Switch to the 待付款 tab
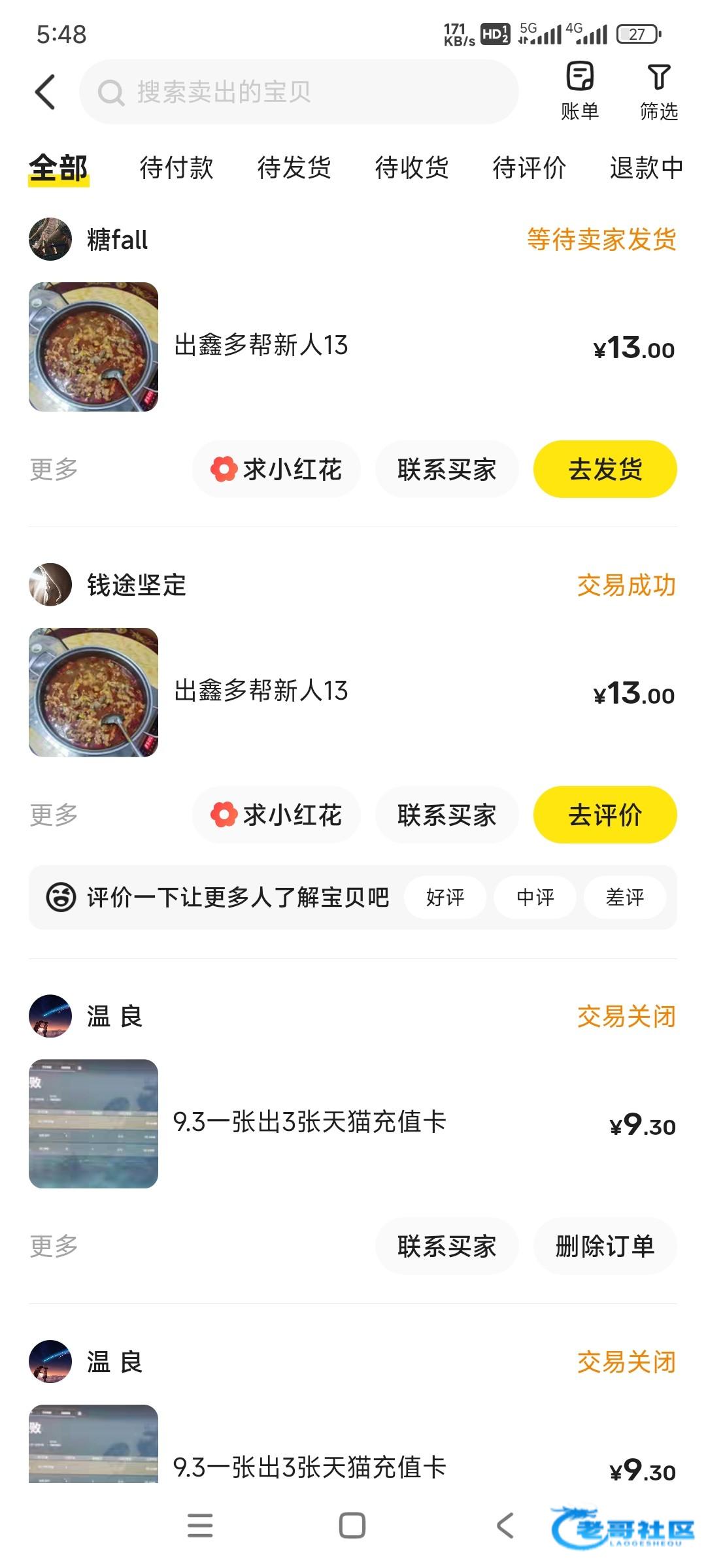706x1568 pixels. [x=176, y=168]
